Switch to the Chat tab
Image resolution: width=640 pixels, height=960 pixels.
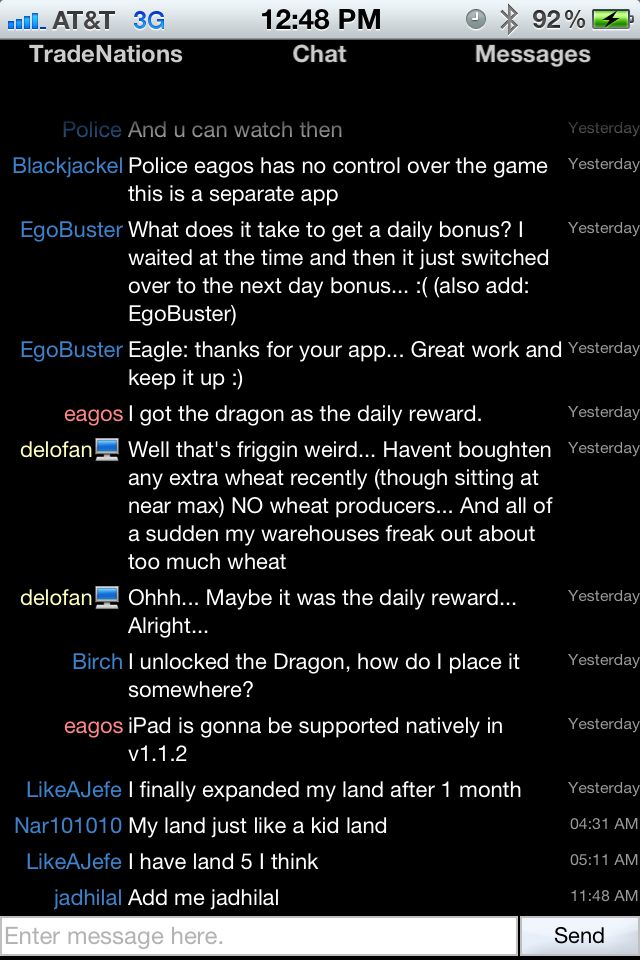click(319, 54)
